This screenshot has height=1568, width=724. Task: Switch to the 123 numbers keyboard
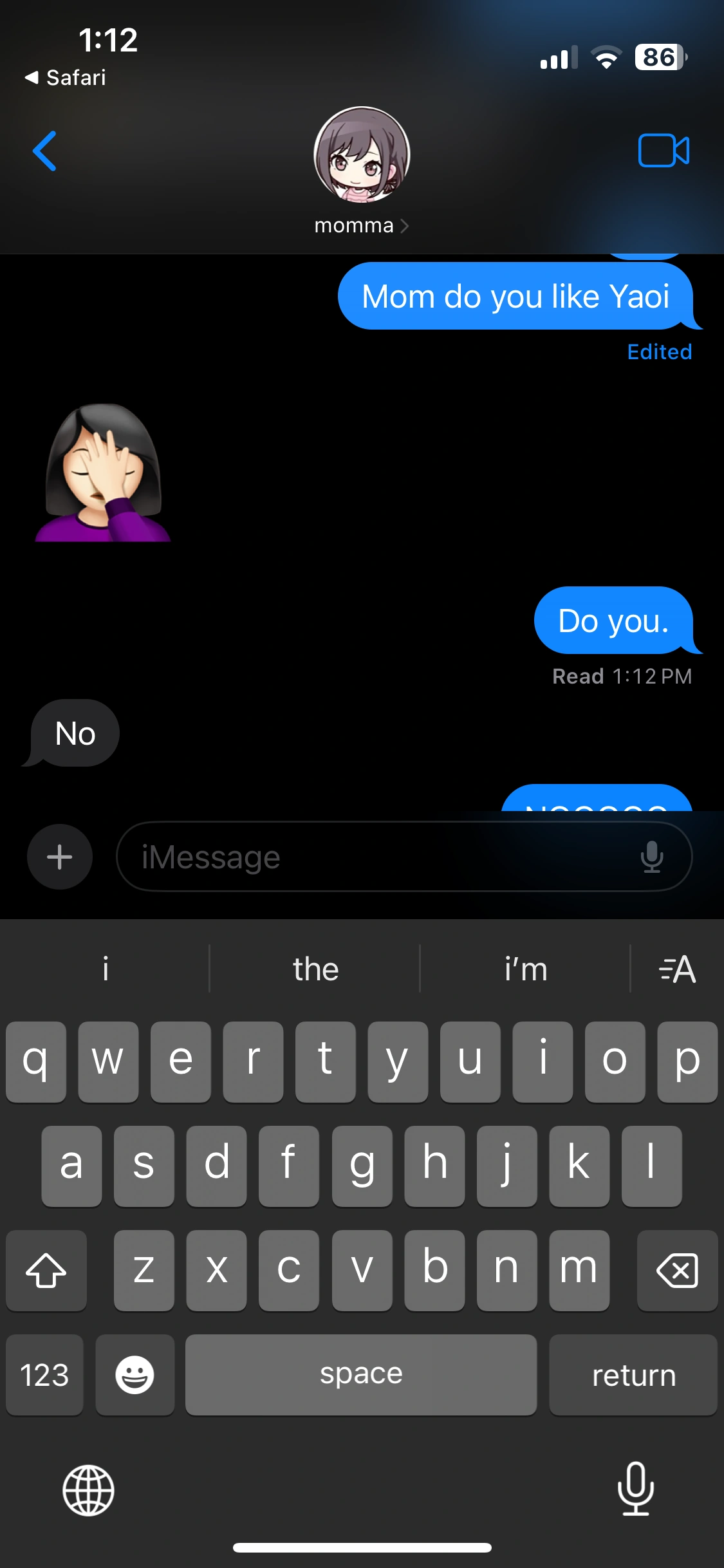tap(44, 1375)
